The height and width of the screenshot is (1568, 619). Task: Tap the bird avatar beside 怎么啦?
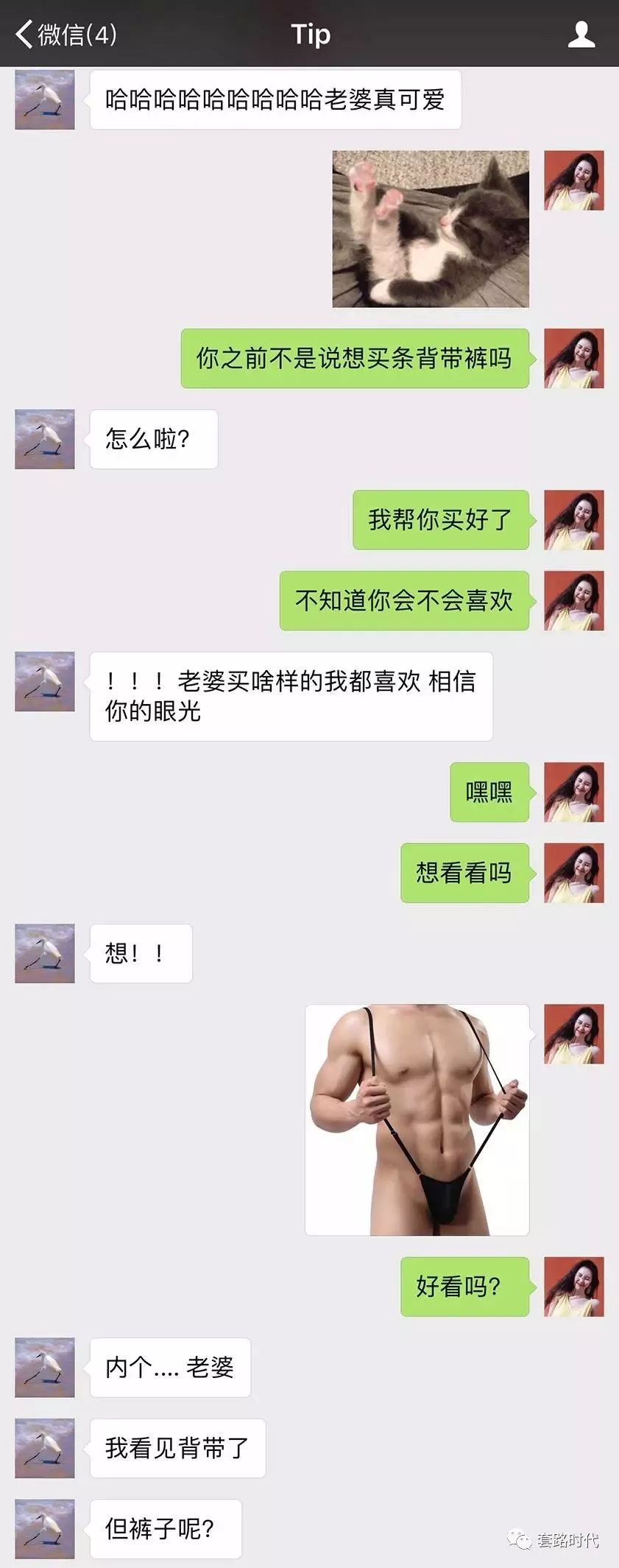tap(45, 440)
